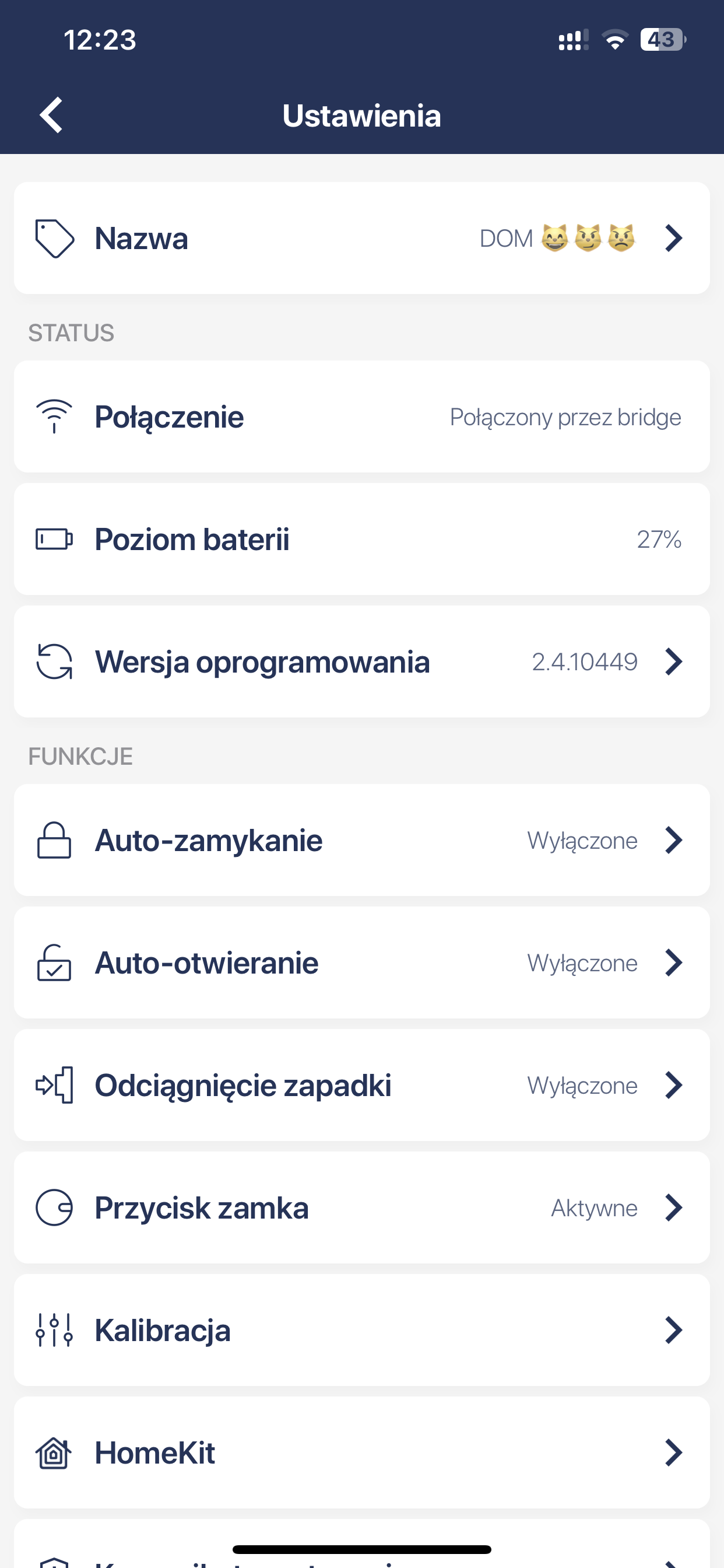Viewport: 724px width, 1568px height.
Task: Open the HomeKit row
Action: click(362, 1453)
